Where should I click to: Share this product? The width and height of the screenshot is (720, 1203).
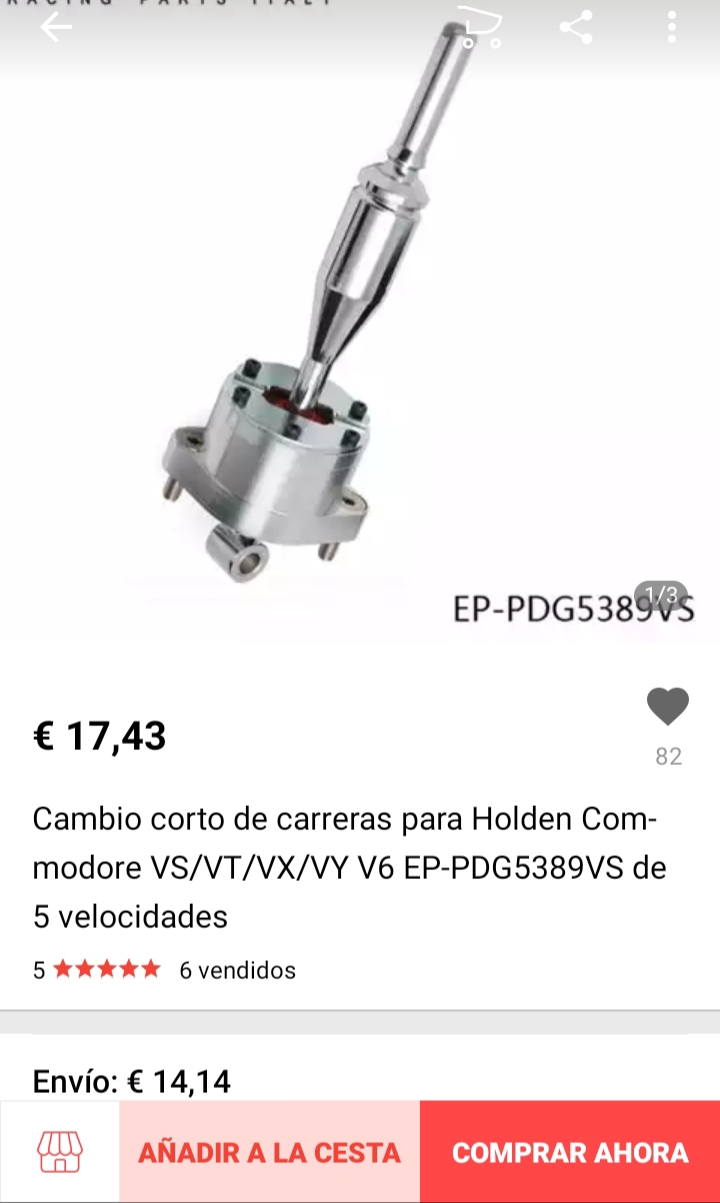tap(576, 27)
